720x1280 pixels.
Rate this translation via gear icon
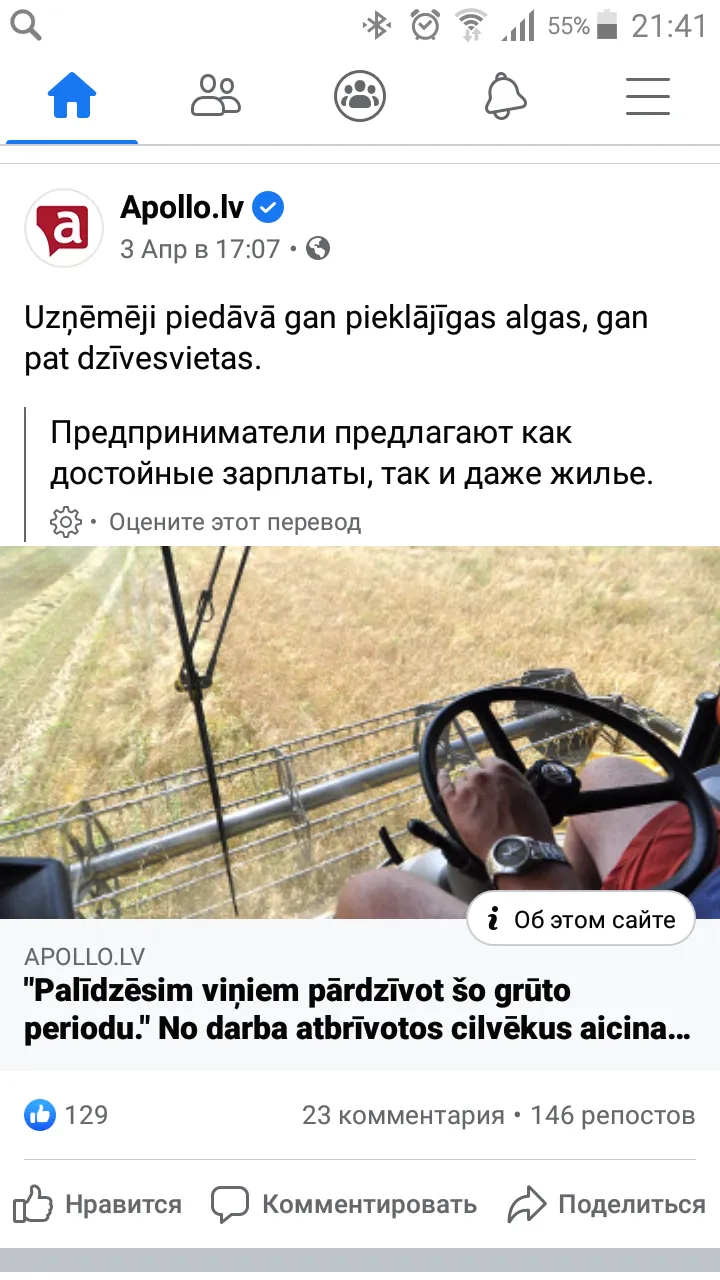point(65,522)
